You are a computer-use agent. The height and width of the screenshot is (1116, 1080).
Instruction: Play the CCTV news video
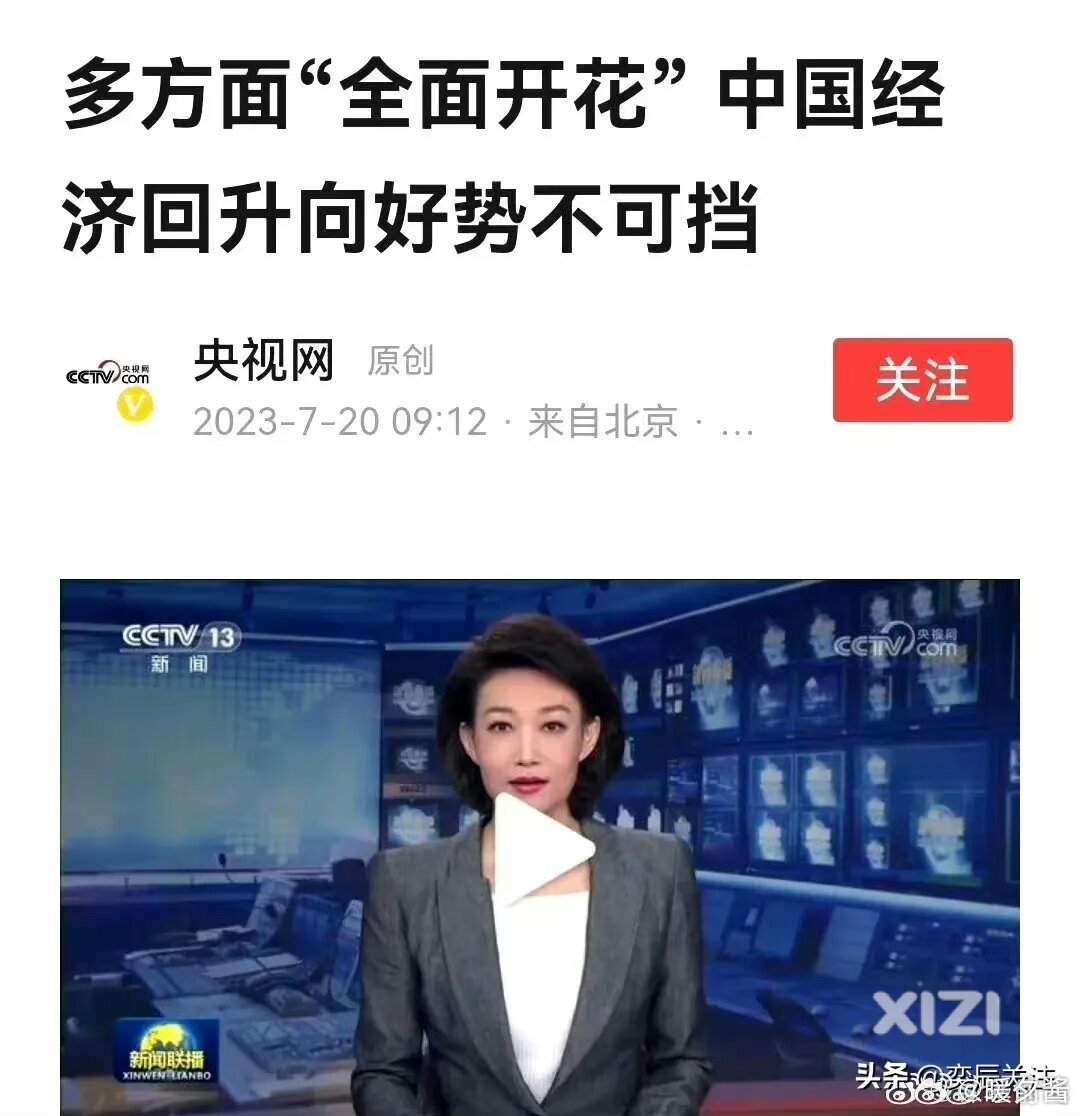click(x=541, y=850)
